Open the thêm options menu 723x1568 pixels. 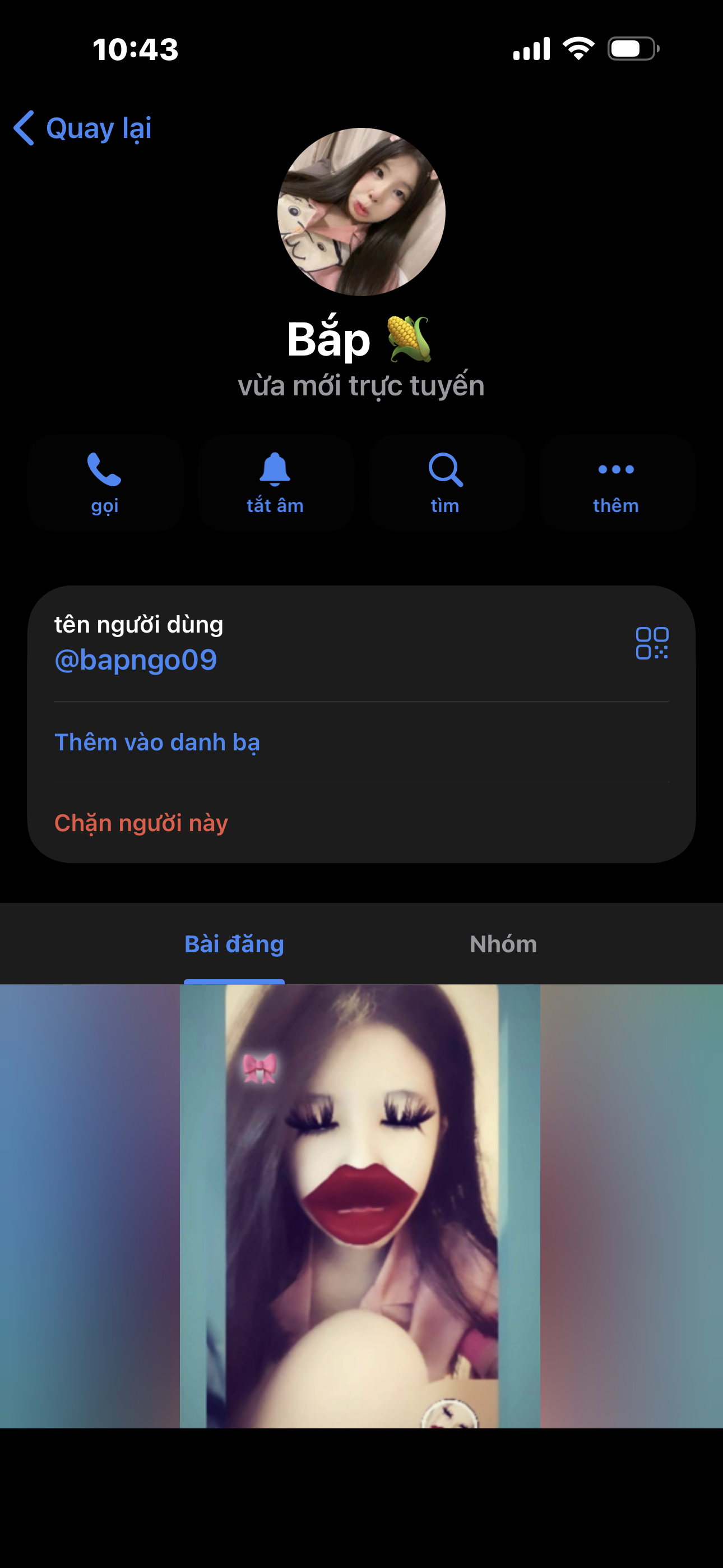(616, 483)
